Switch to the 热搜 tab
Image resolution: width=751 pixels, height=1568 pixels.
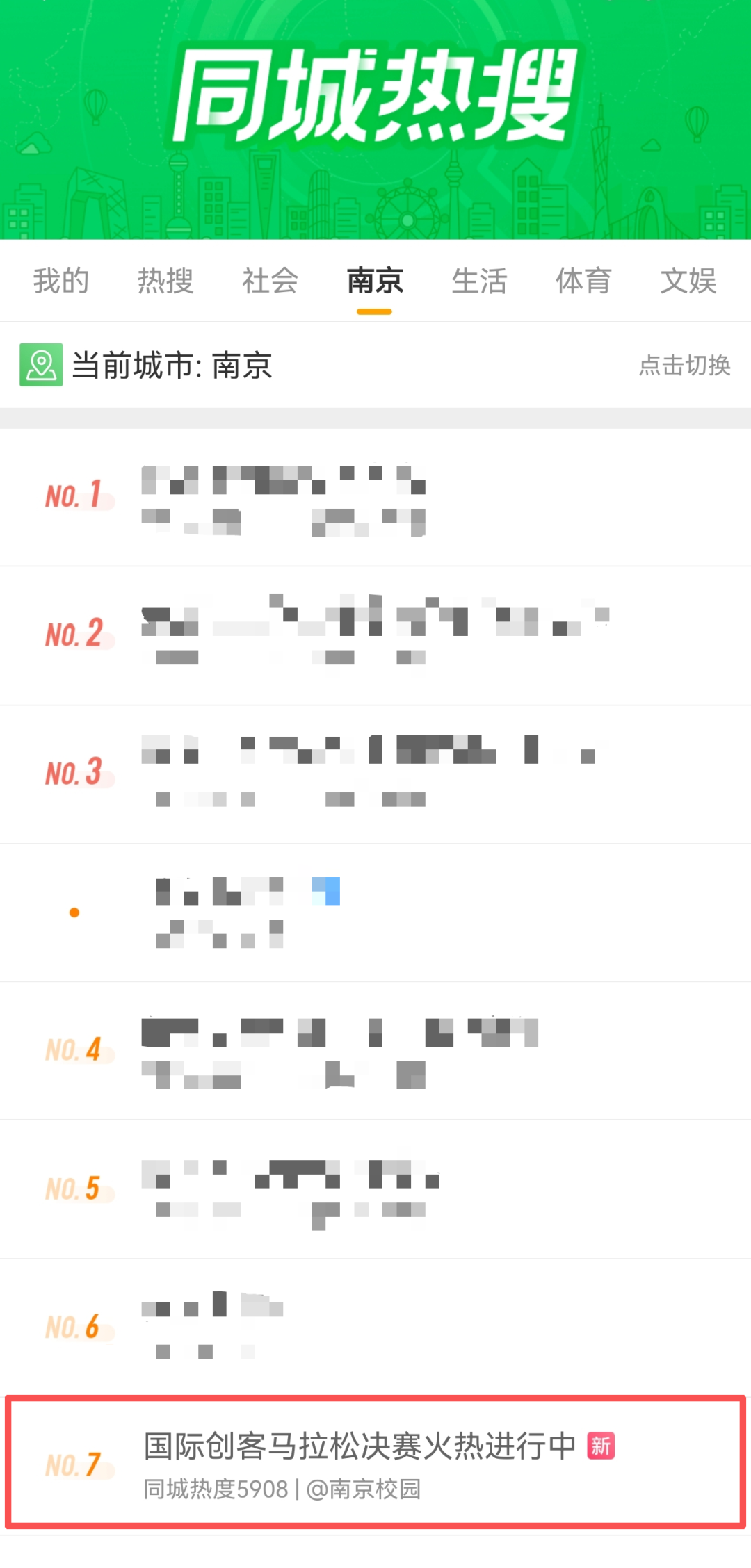coord(165,281)
